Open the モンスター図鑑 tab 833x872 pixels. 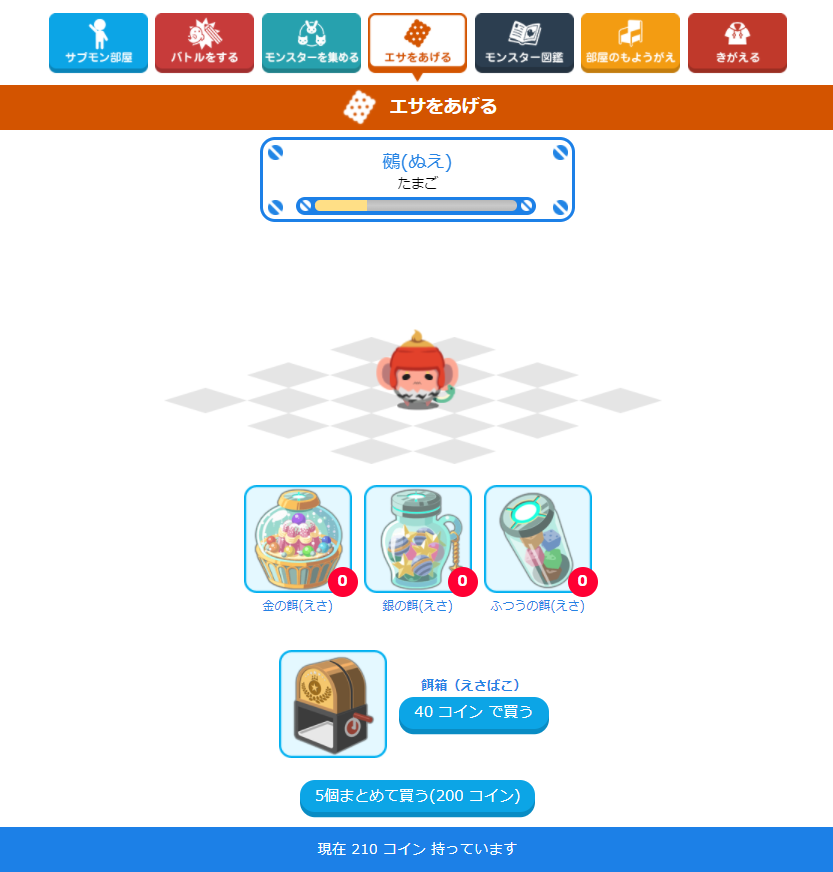(x=524, y=42)
